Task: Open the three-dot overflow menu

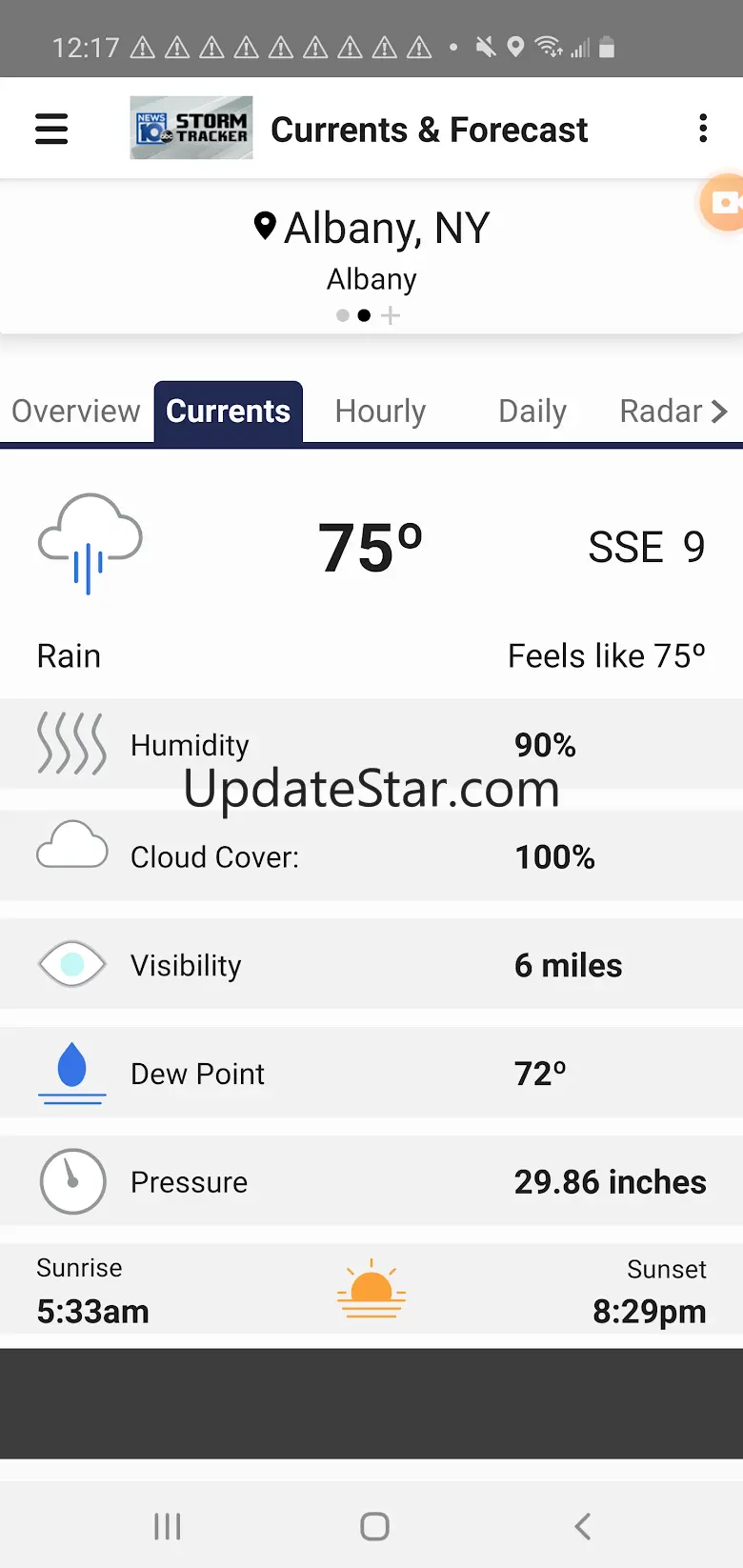Action: 703,129
